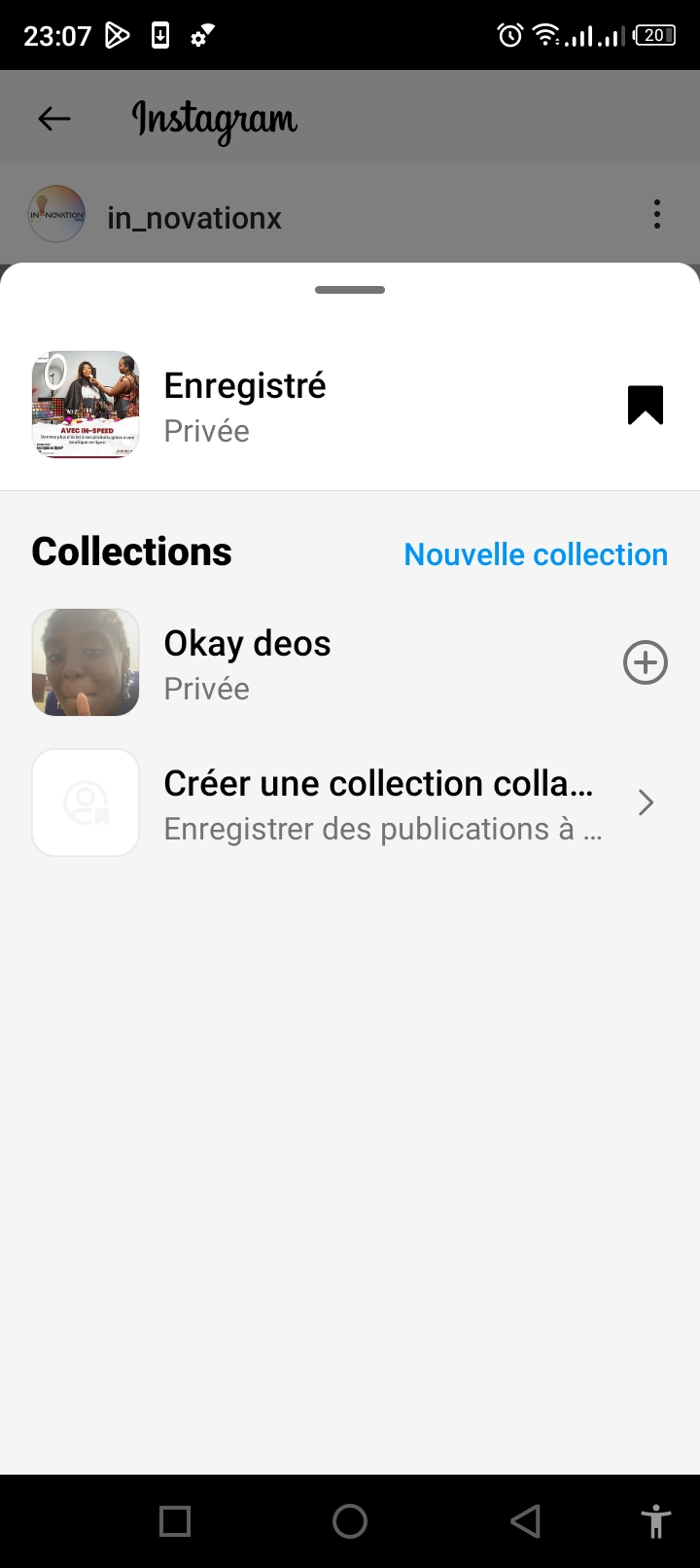Go to the system home screen

tap(350, 1521)
